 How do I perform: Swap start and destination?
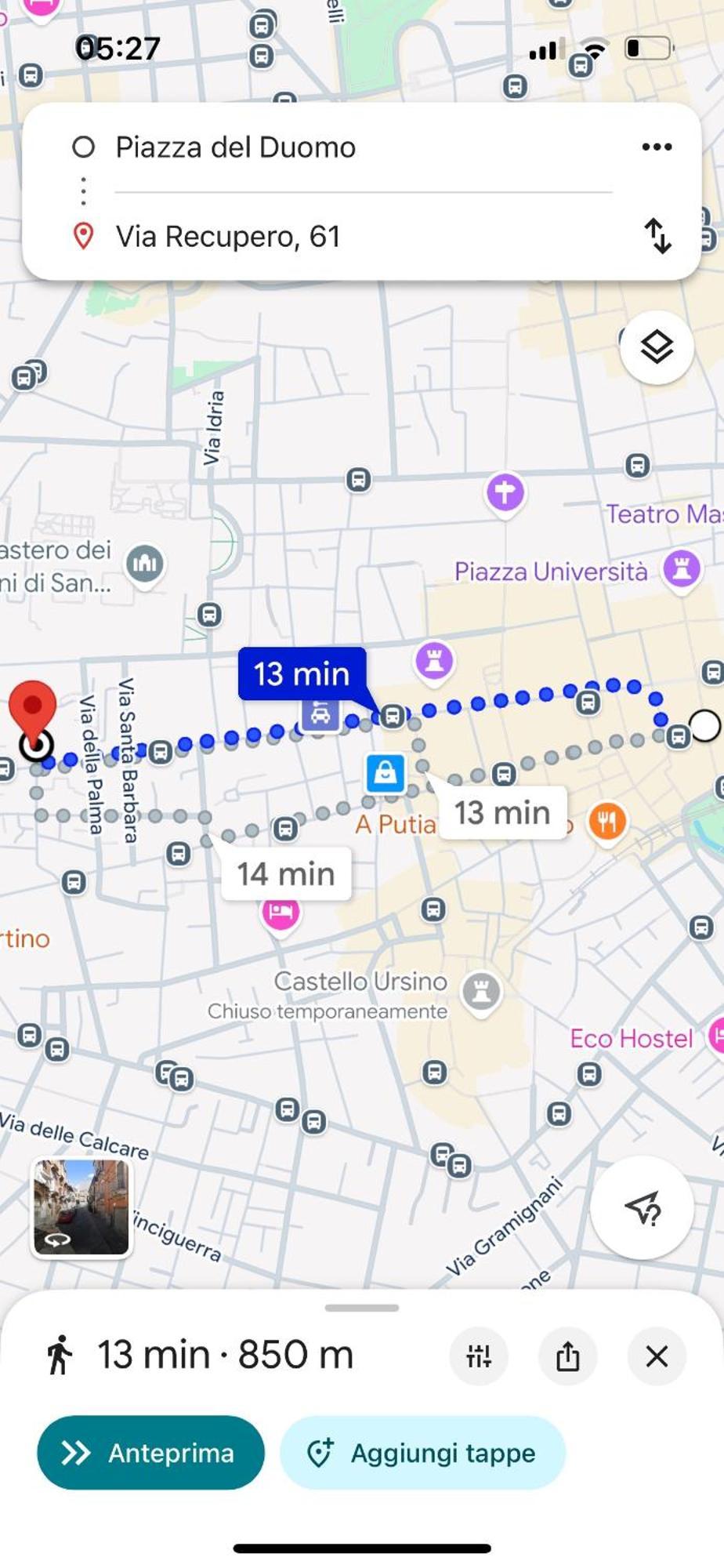coord(657,236)
